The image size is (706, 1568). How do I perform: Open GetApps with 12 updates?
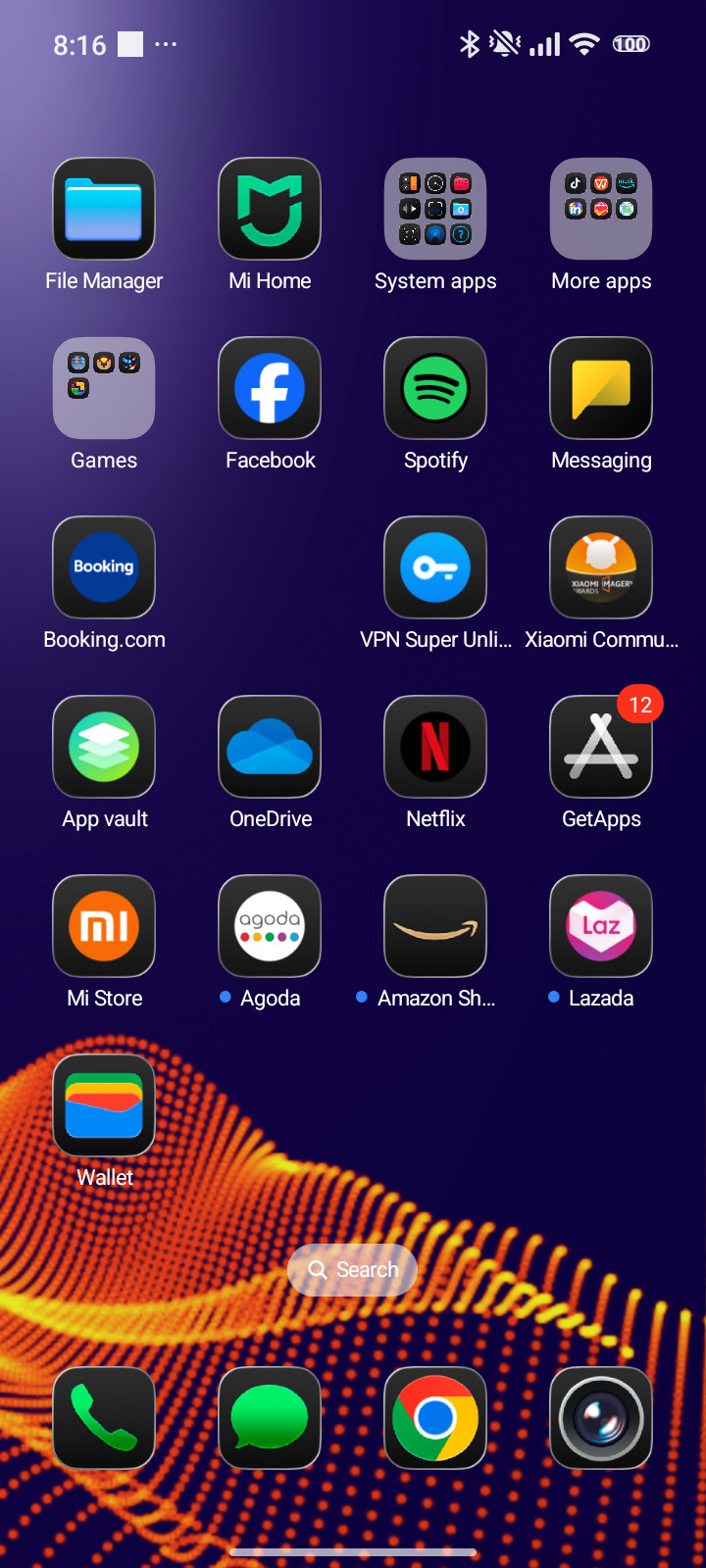pyautogui.click(x=601, y=747)
